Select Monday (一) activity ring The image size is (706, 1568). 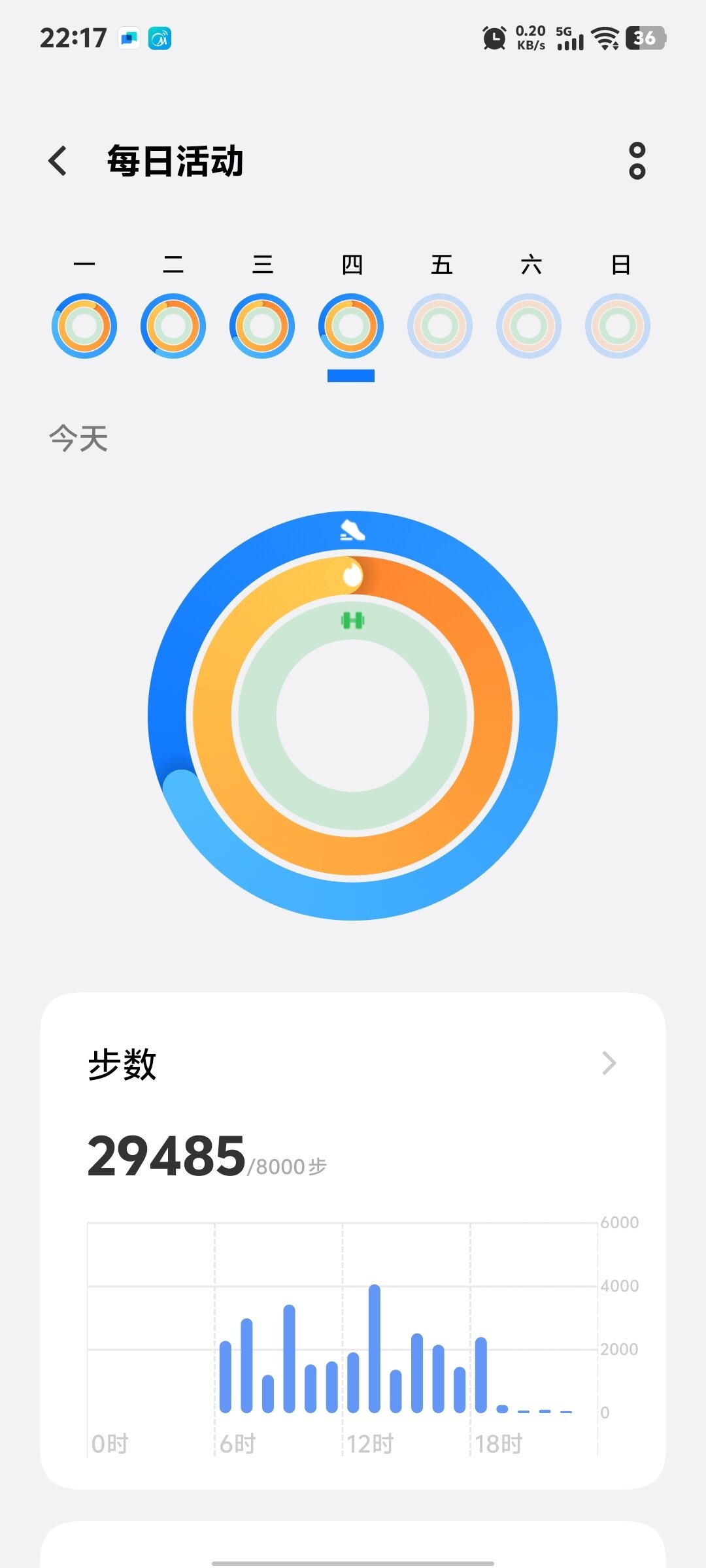click(x=84, y=325)
